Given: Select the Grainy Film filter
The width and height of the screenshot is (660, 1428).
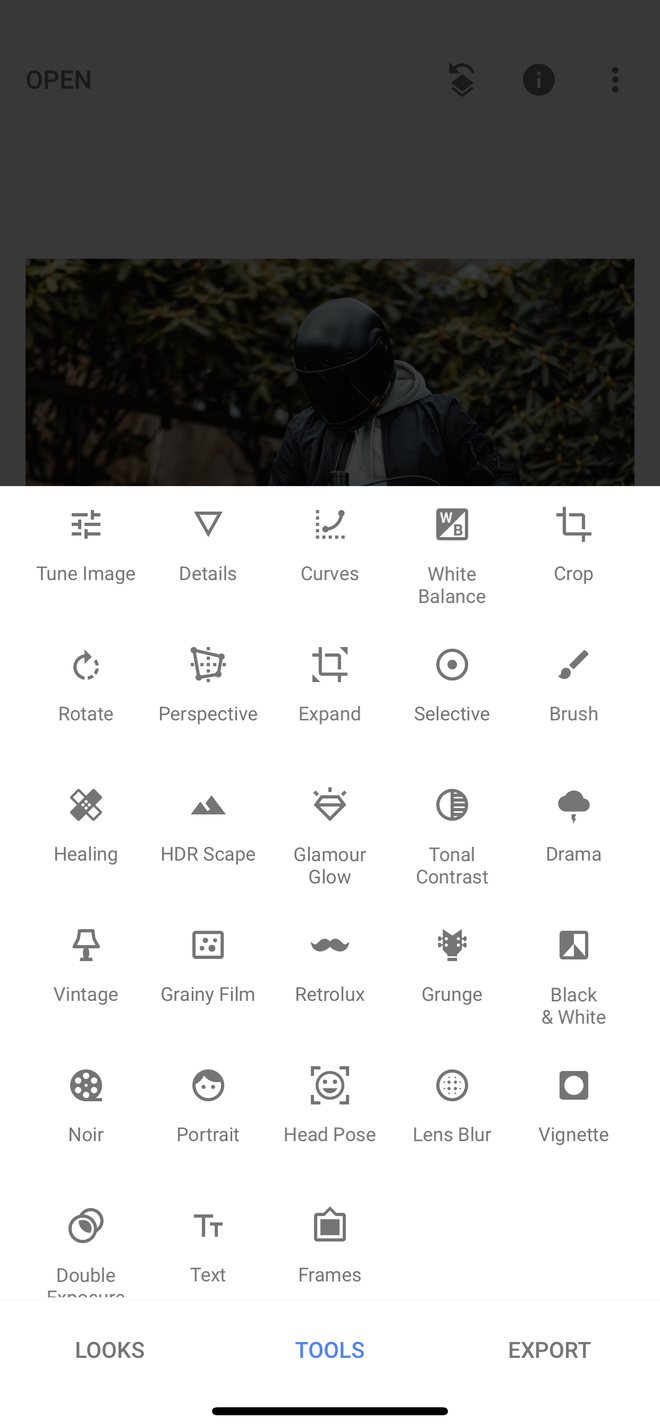Looking at the screenshot, I should (208, 966).
